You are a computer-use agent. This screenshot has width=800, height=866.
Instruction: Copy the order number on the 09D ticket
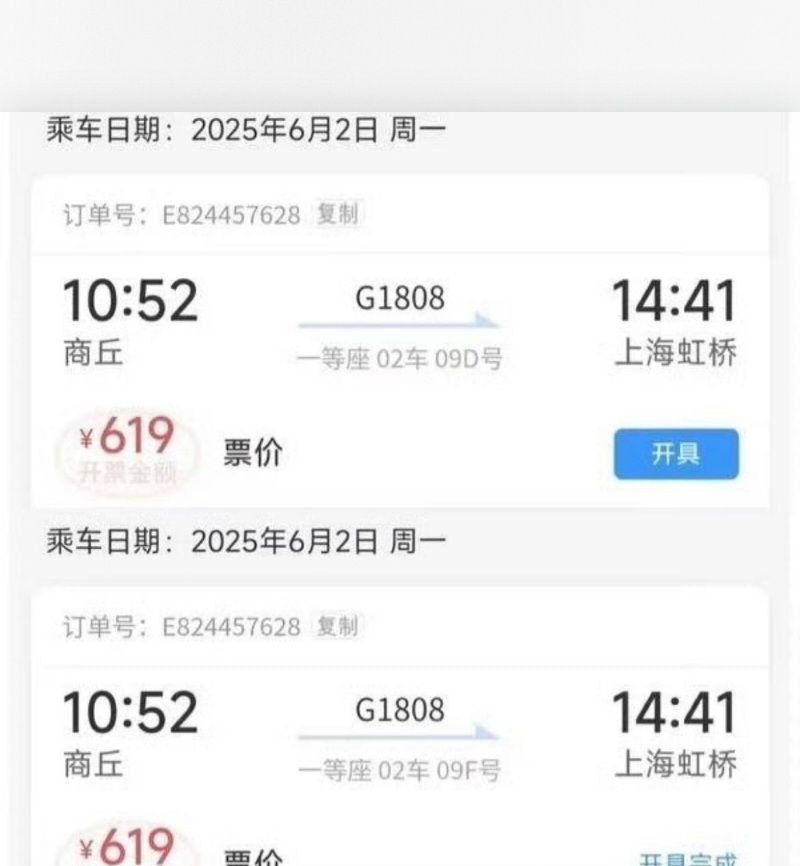point(337,214)
